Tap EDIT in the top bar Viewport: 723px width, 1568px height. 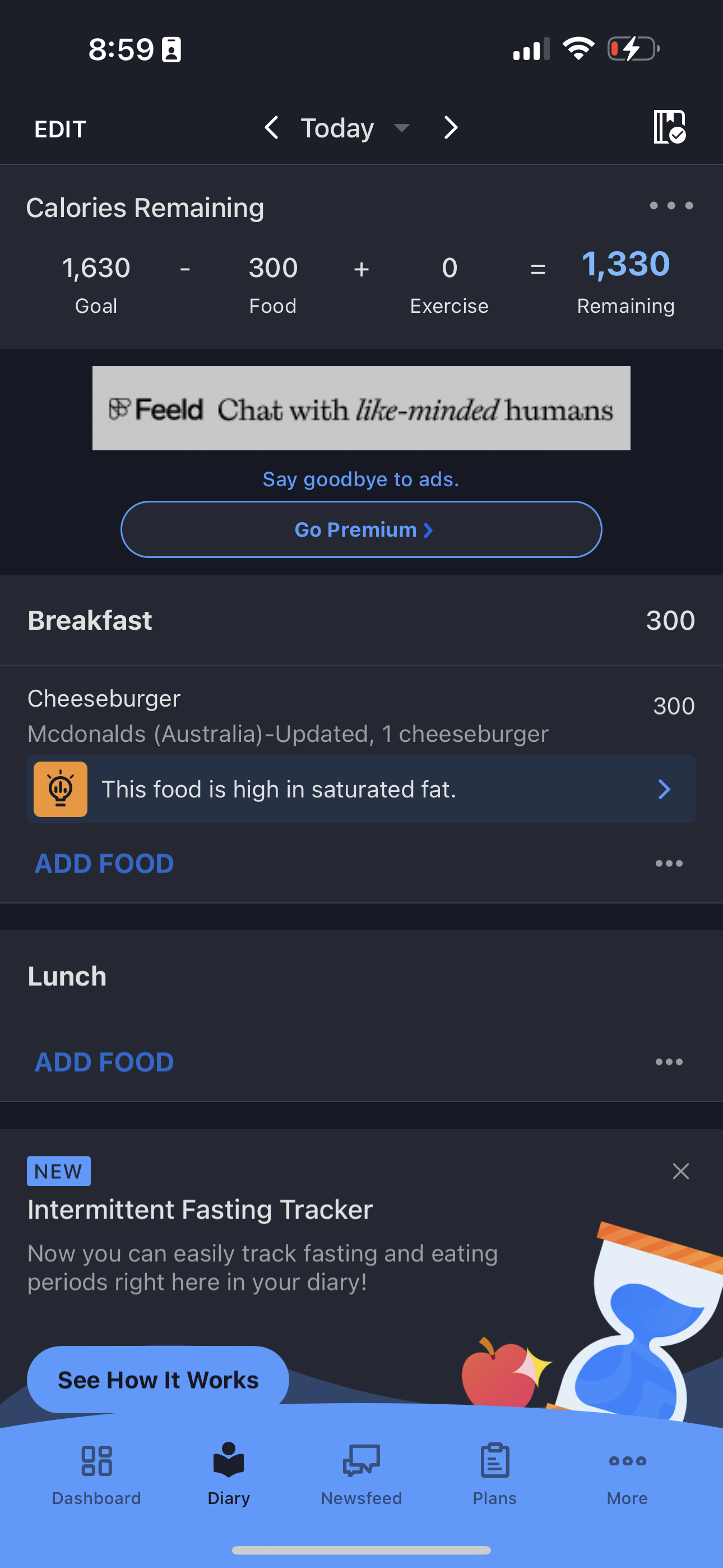(59, 128)
